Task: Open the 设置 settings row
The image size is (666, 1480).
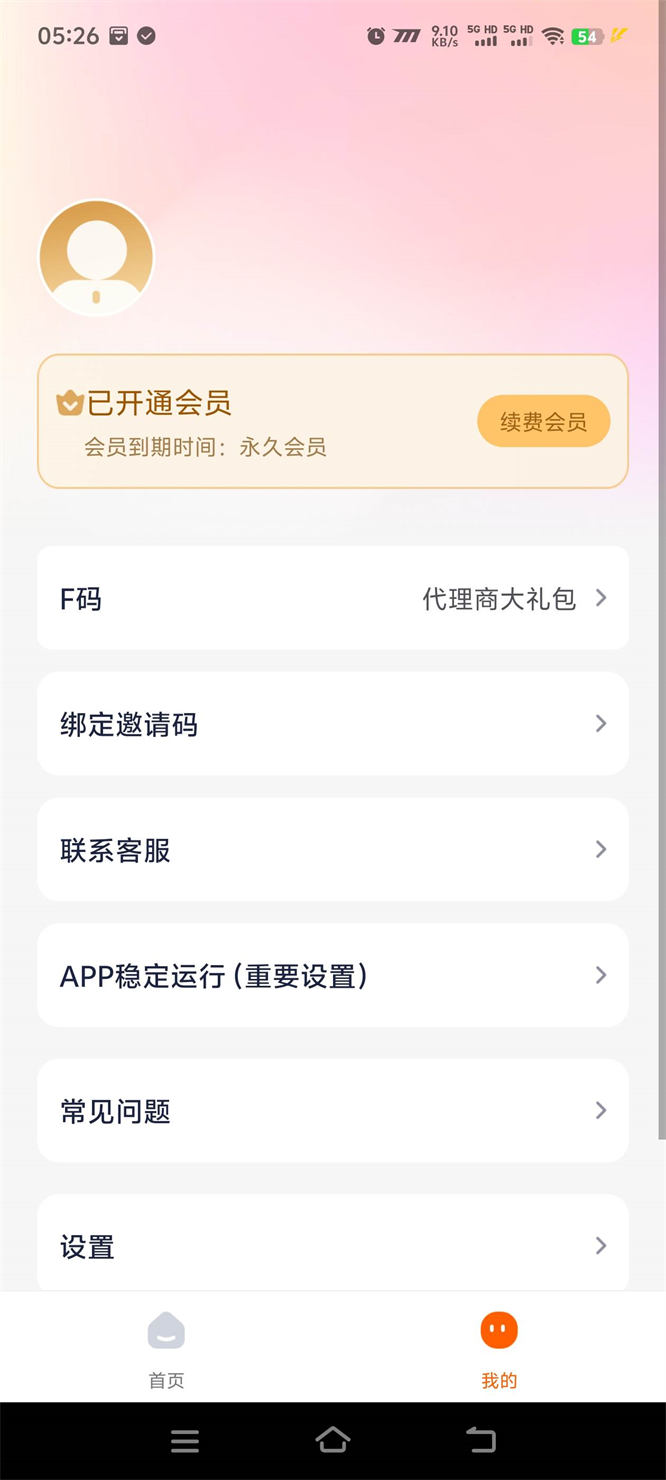Action: 332,1245
